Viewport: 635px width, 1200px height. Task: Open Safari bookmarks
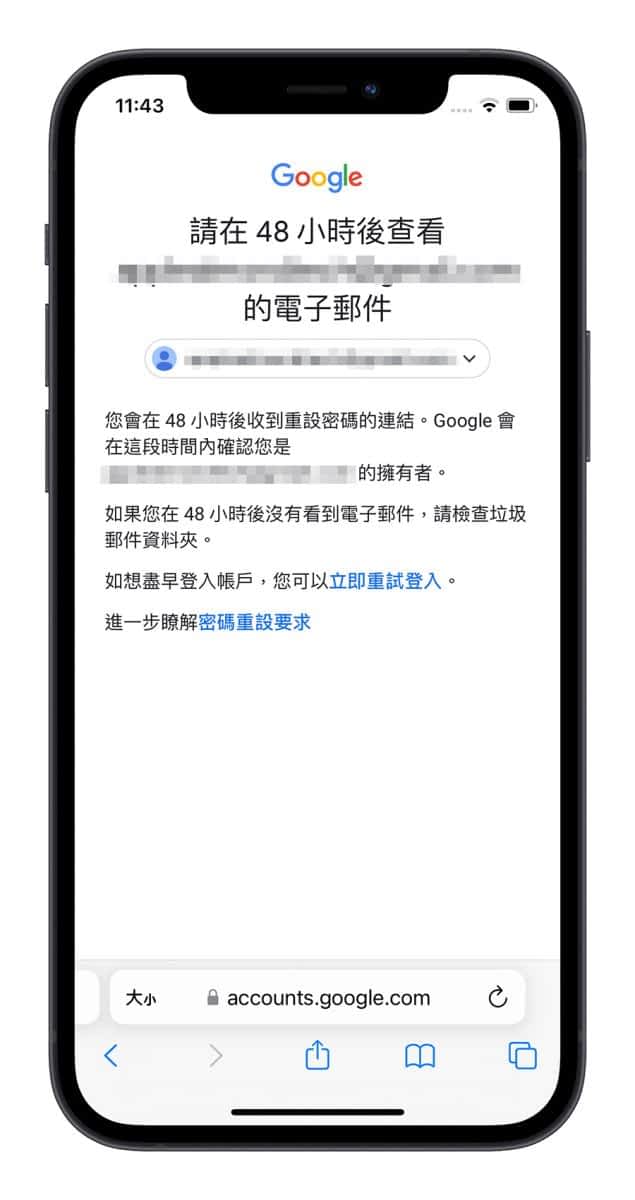click(x=420, y=1056)
